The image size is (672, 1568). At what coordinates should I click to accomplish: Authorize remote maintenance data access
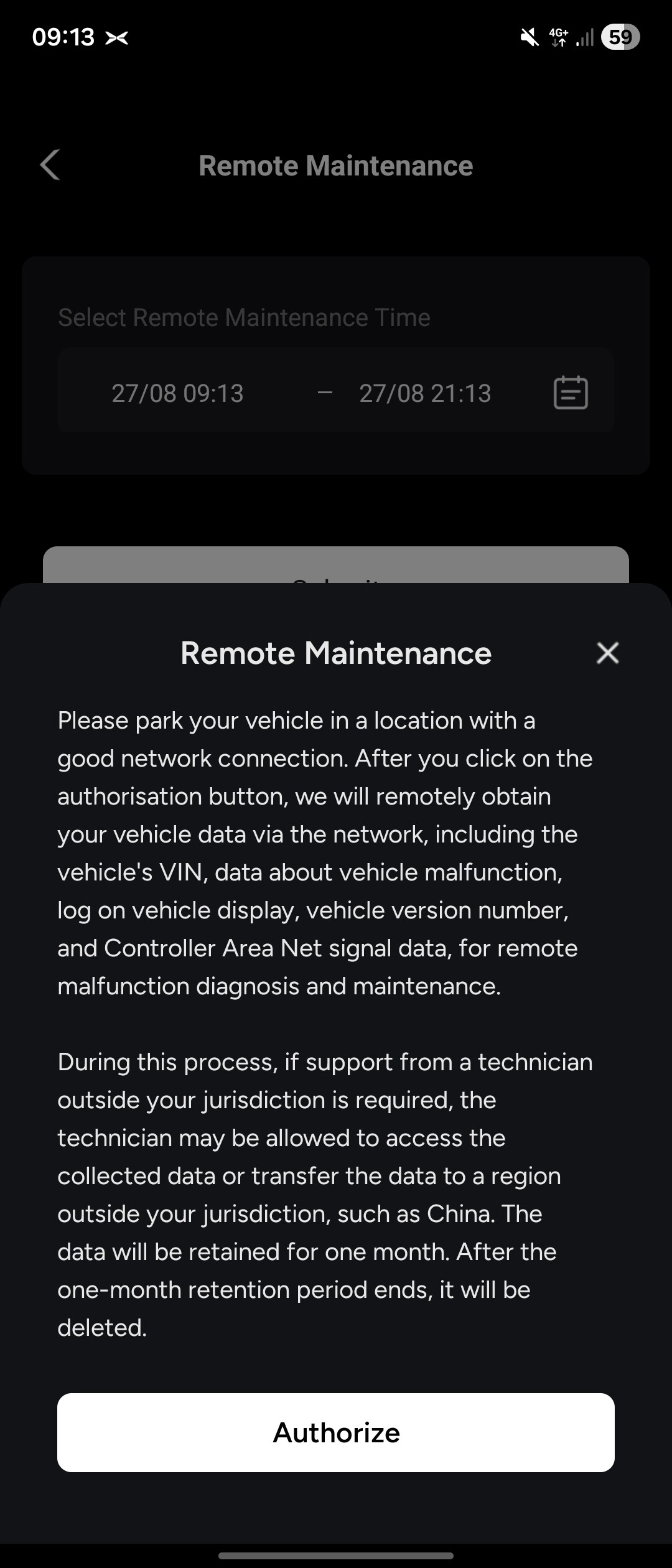pyautogui.click(x=336, y=1432)
